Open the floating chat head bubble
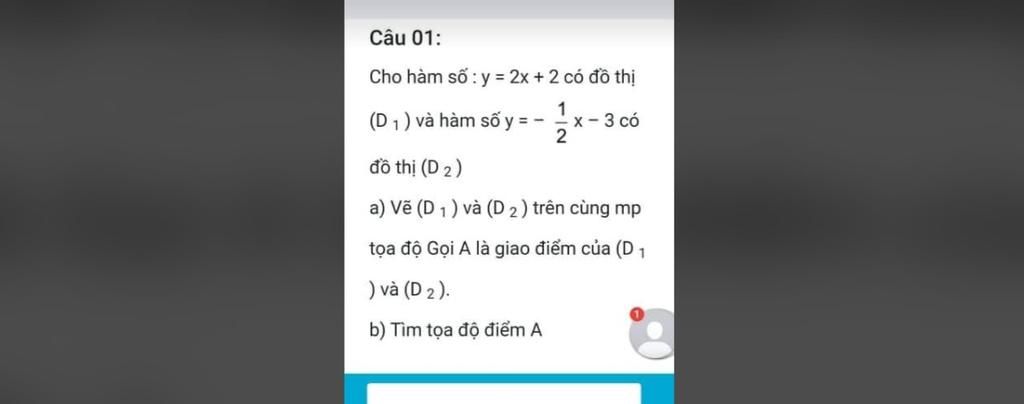 655,334
